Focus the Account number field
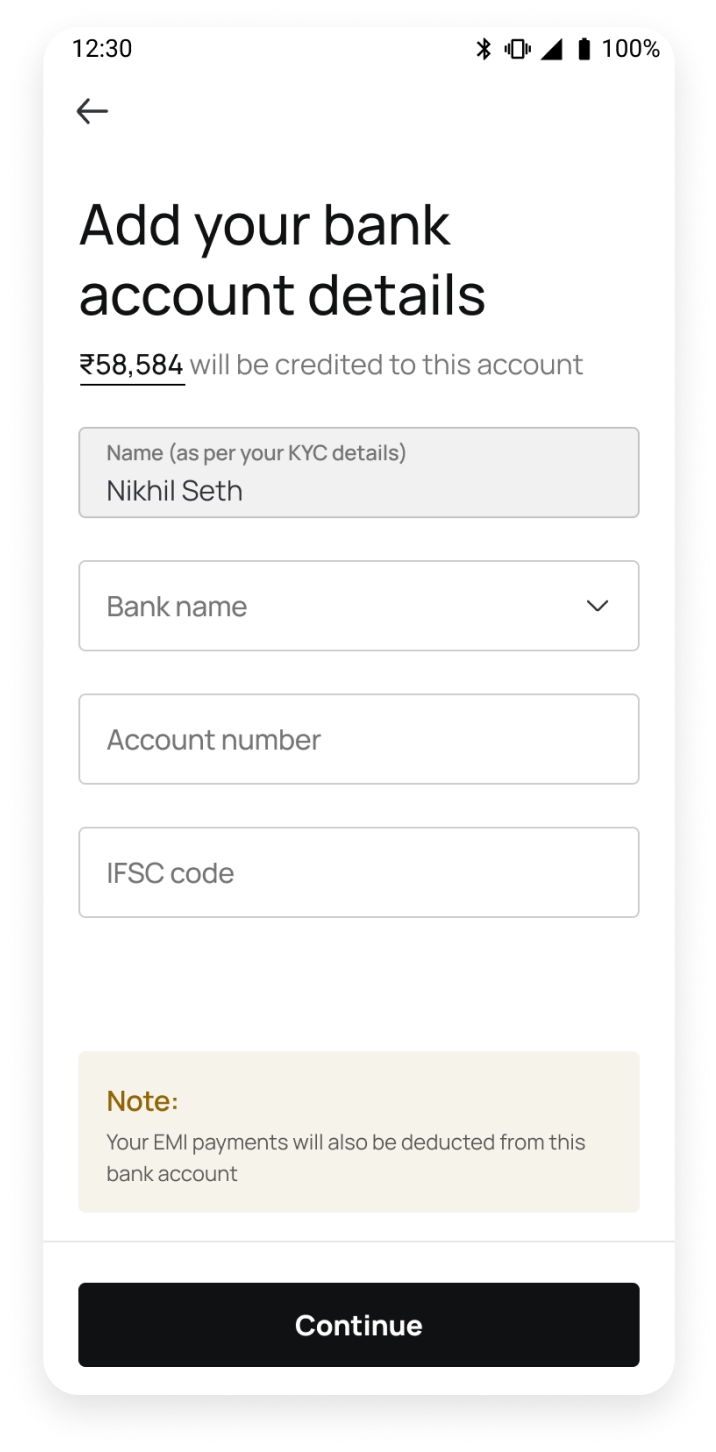Screen dimensions: 716x1452 pos(359,739)
